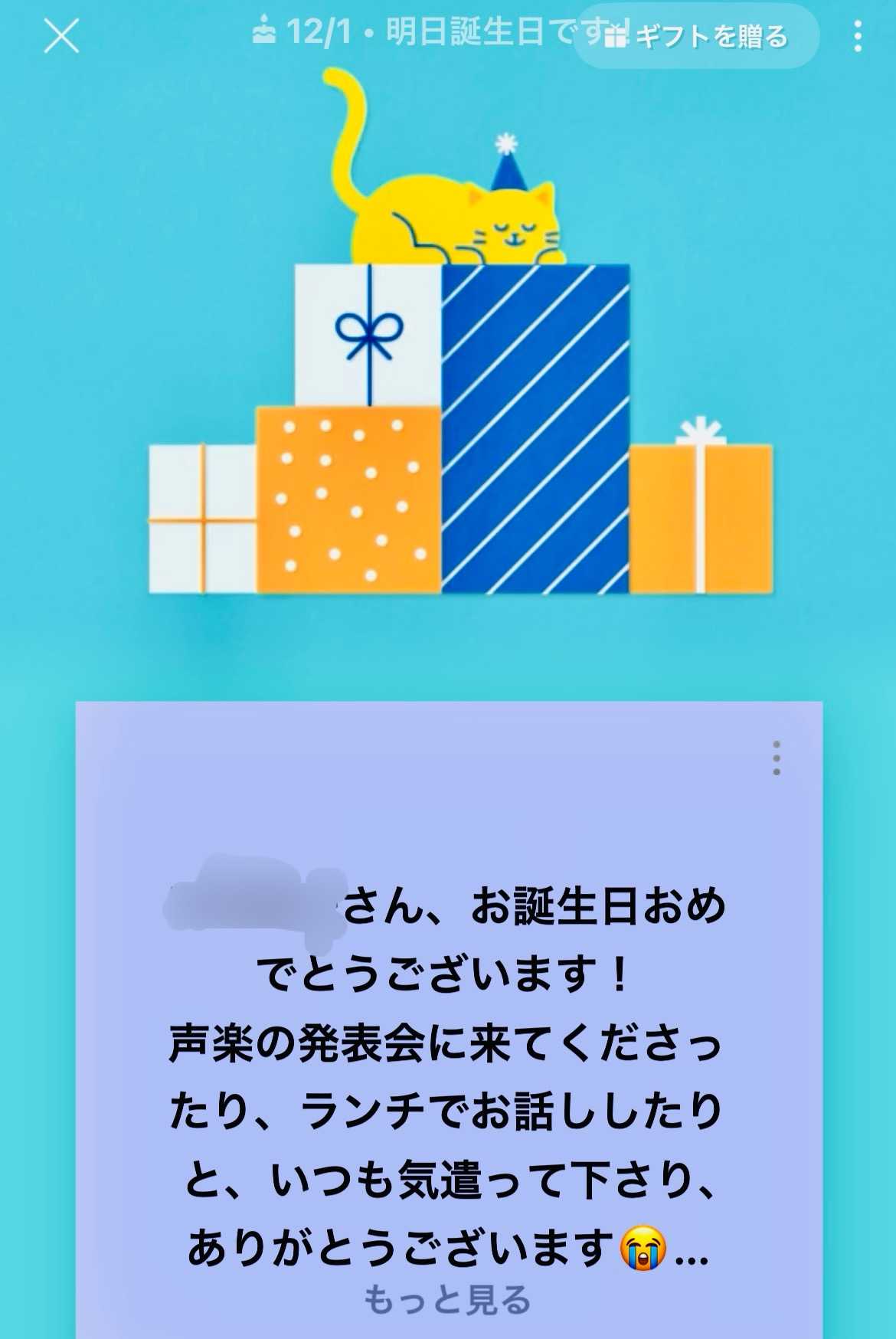Open the top-right overflow menu
Viewport: 896px width, 1339px height.
(858, 36)
